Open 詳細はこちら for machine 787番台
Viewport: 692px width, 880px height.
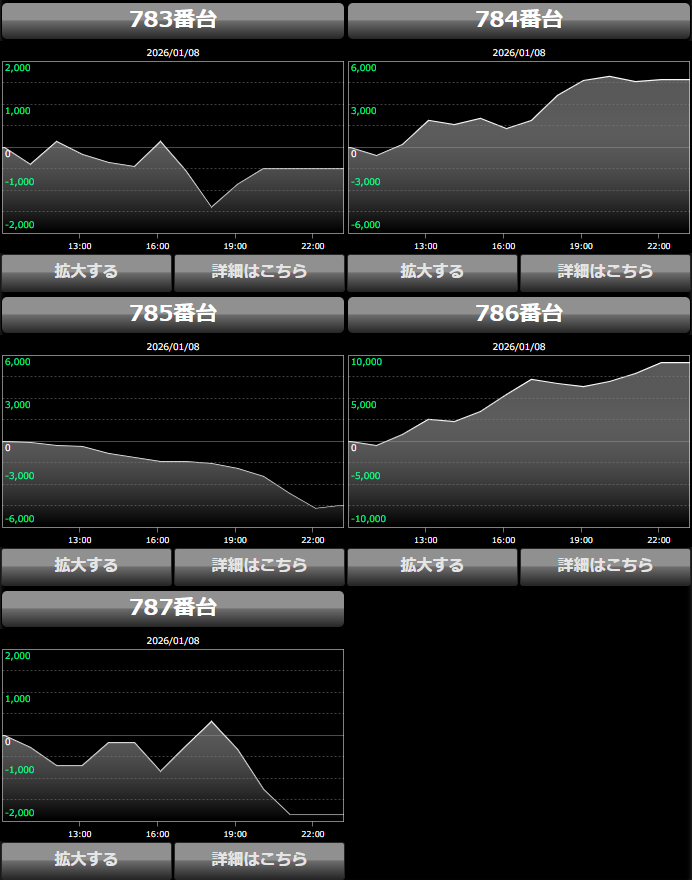point(259,860)
